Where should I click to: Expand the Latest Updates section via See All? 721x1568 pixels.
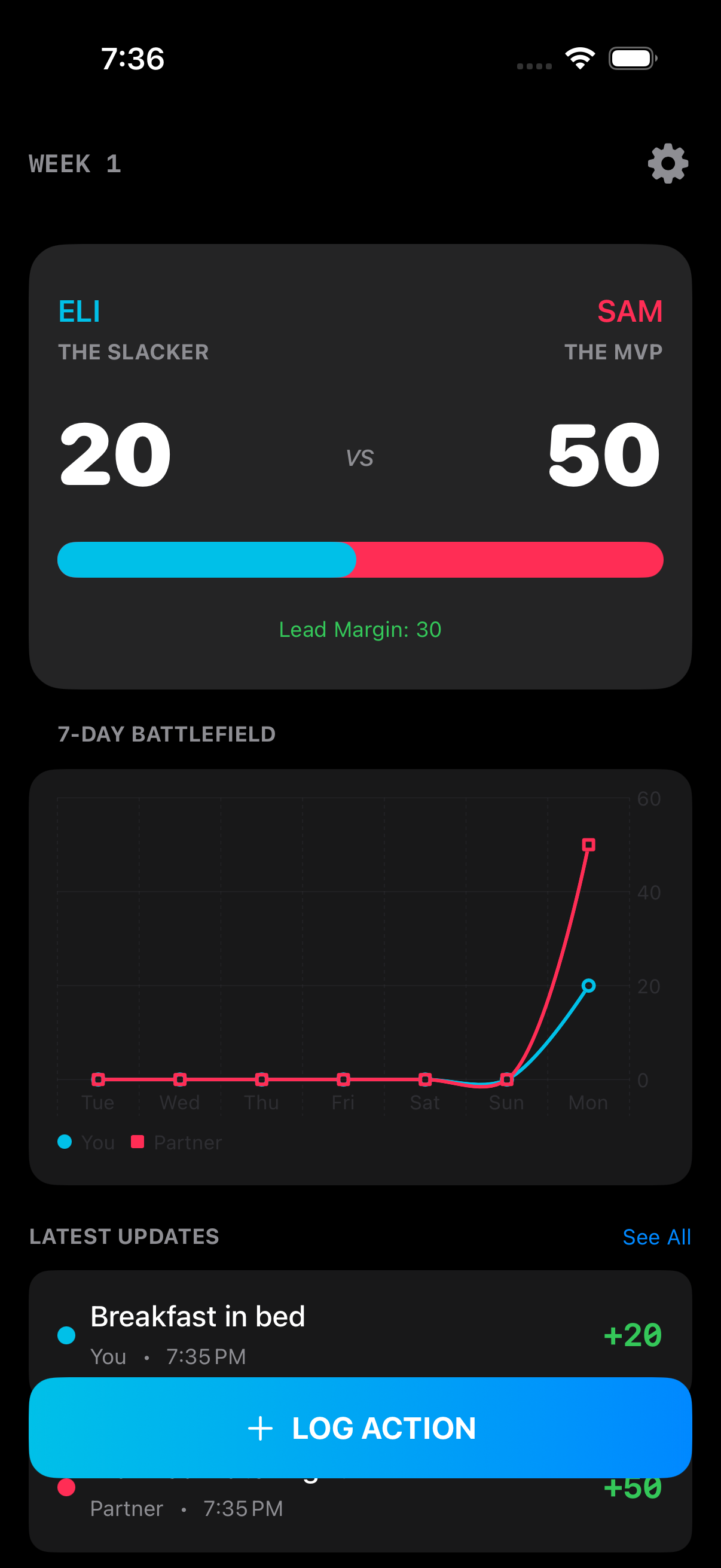click(x=656, y=1236)
